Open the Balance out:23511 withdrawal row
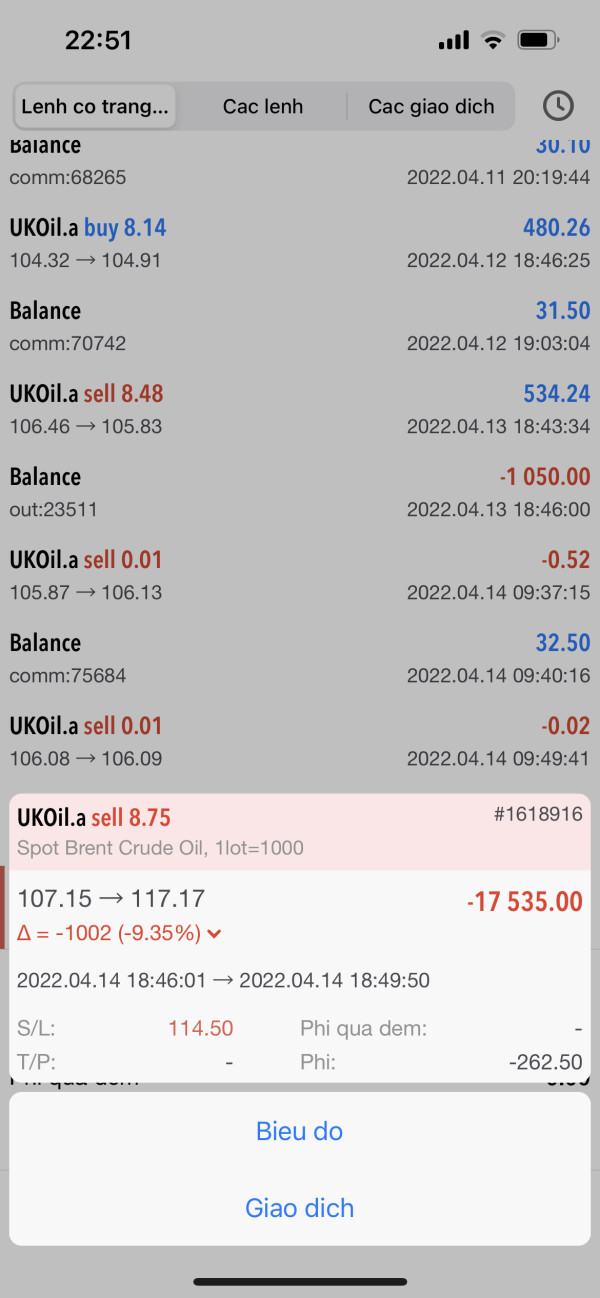The image size is (600, 1298). pos(299,492)
